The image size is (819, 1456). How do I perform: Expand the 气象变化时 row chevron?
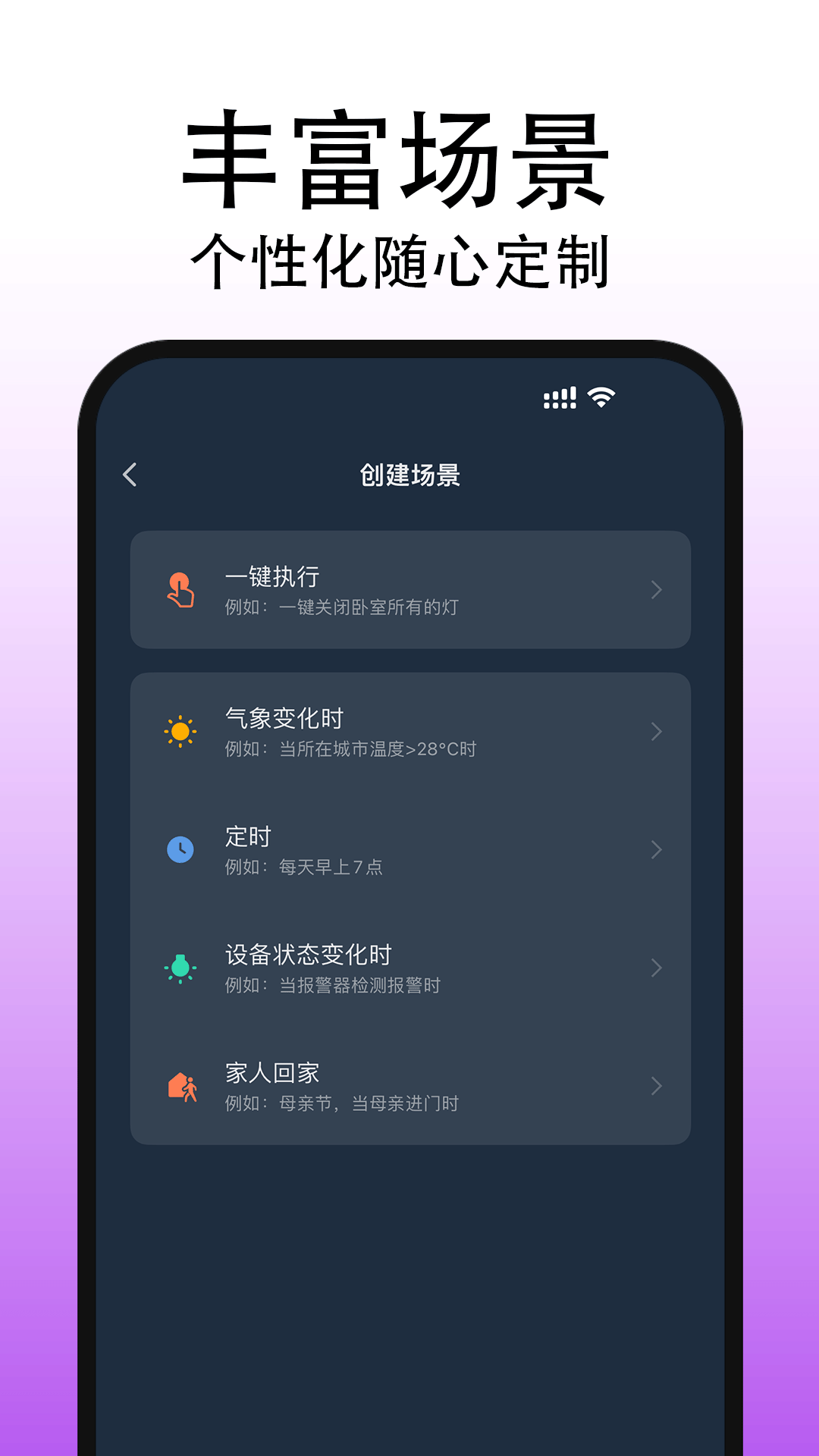(x=655, y=730)
